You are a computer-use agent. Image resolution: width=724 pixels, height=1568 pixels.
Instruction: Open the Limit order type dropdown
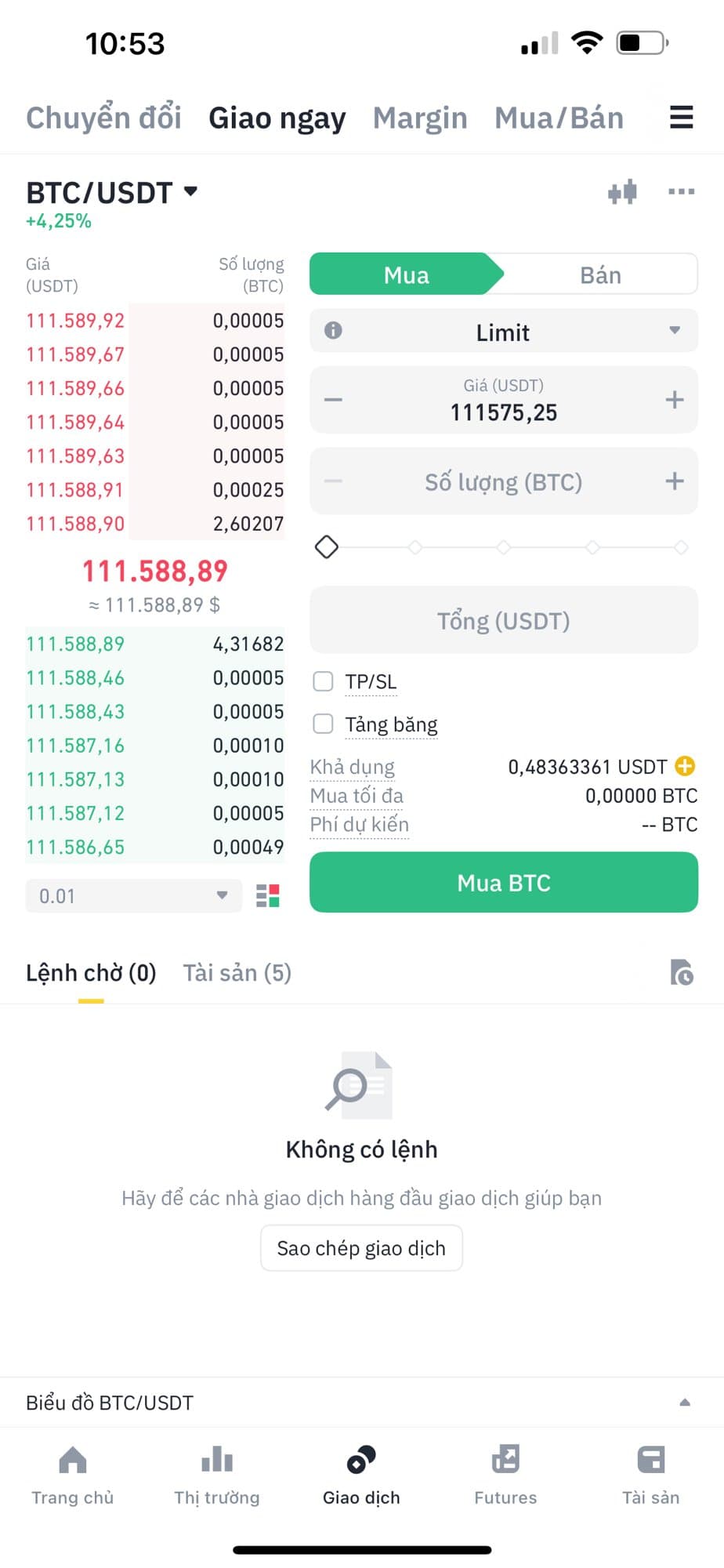pyautogui.click(x=503, y=332)
